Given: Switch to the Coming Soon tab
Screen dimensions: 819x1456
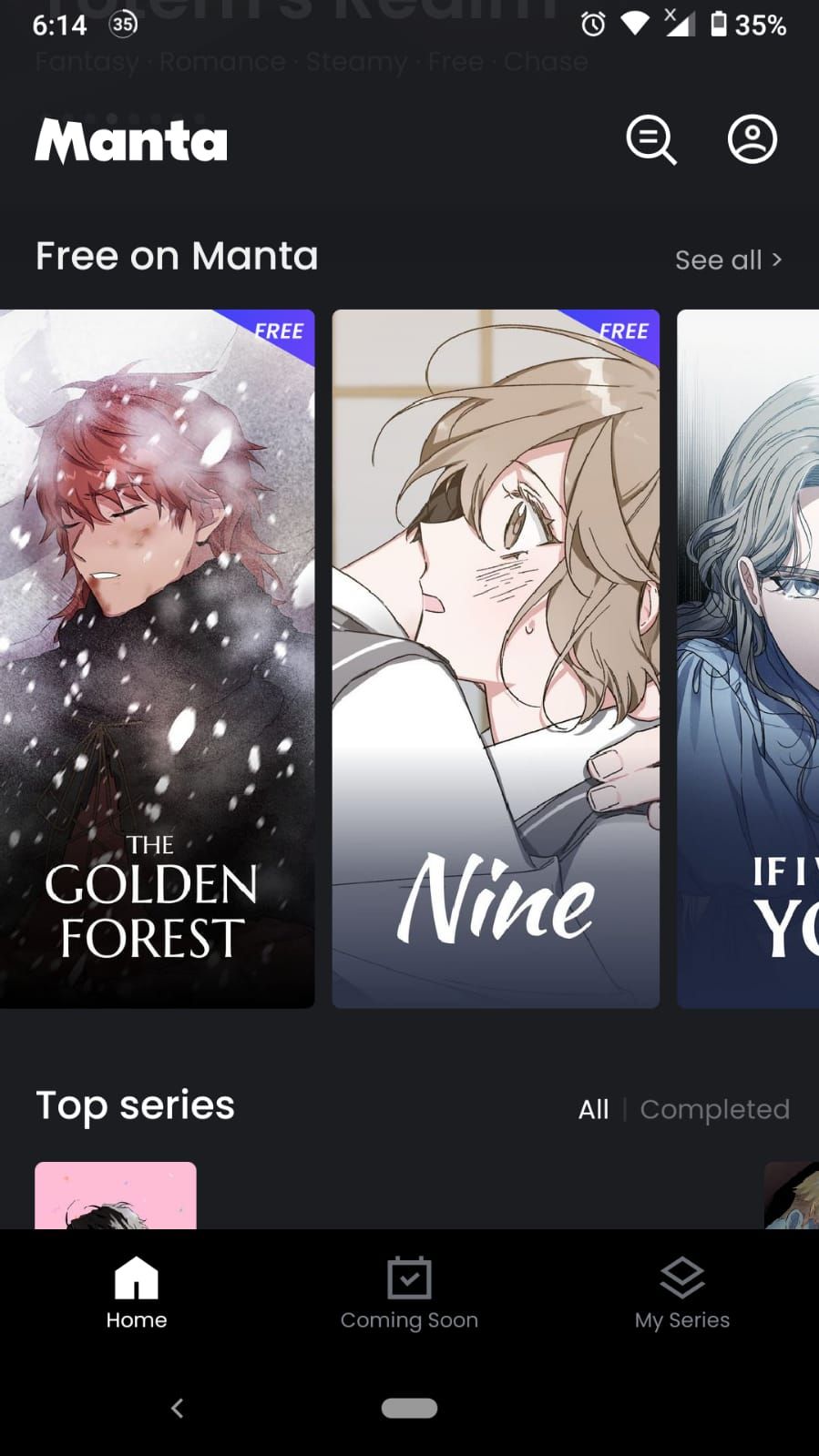Looking at the screenshot, I should coord(409,1293).
